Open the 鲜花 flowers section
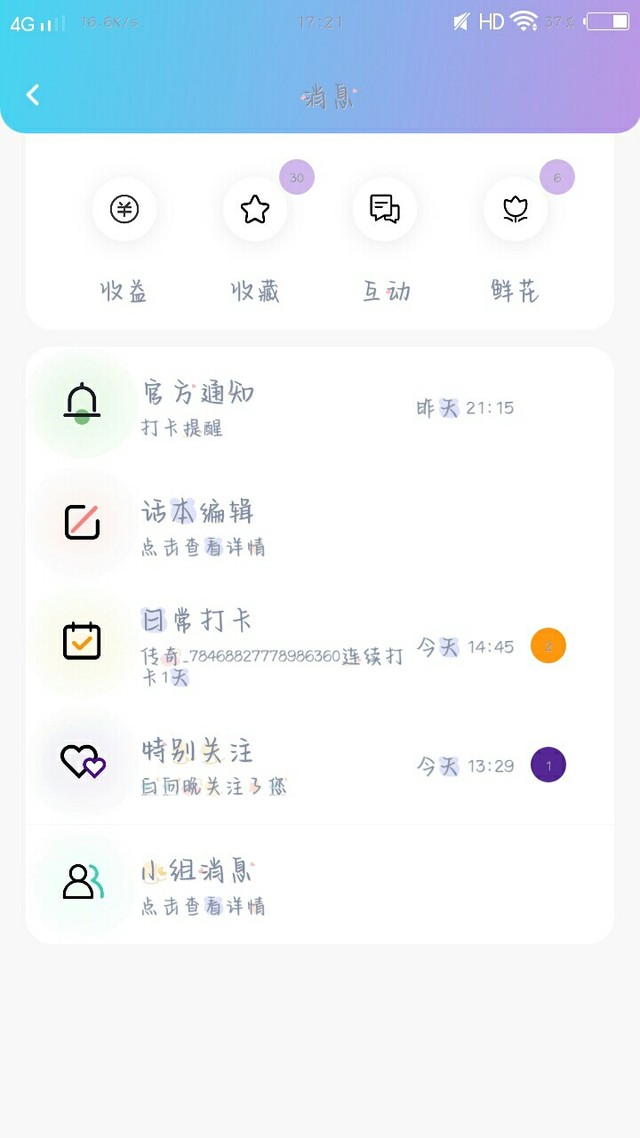640x1138 pixels. [x=515, y=240]
